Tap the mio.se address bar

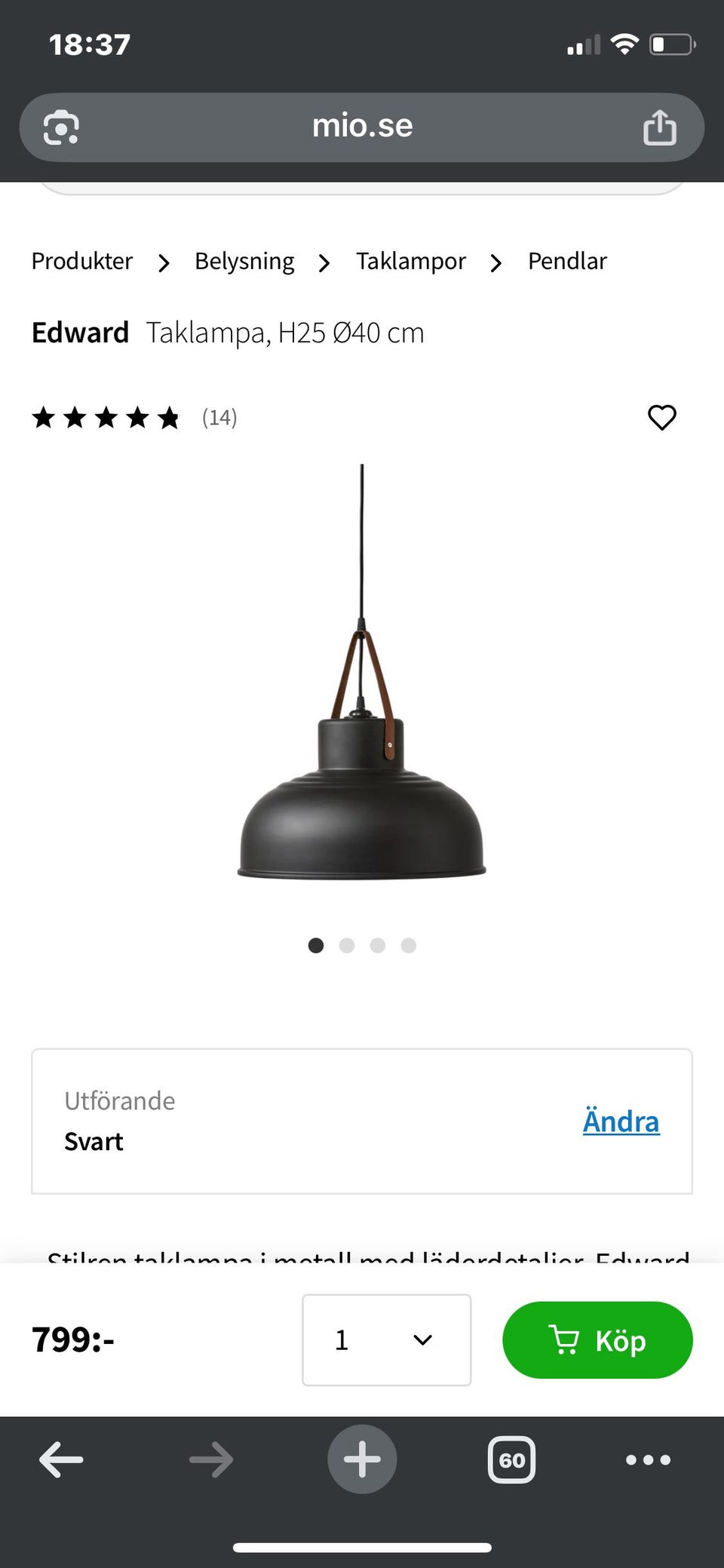(x=362, y=127)
